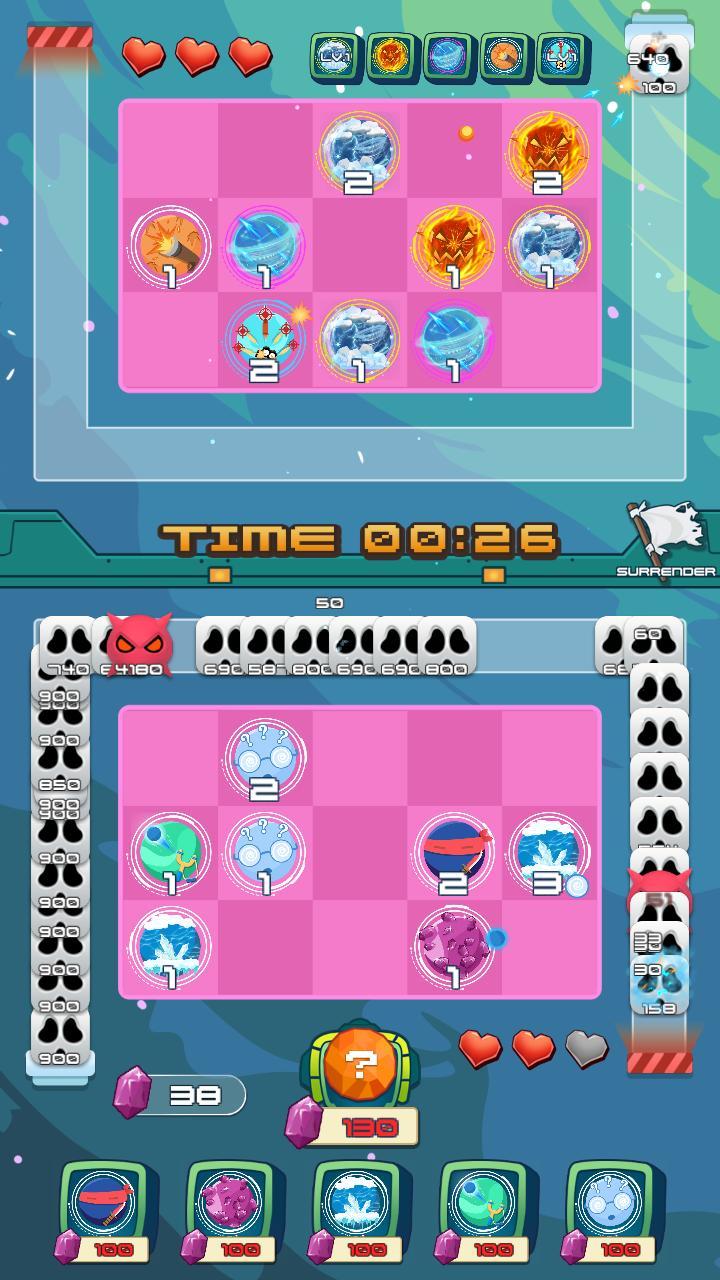Select the level 1 purple spiky unit
The width and height of the screenshot is (720, 1280).
click(x=455, y=946)
